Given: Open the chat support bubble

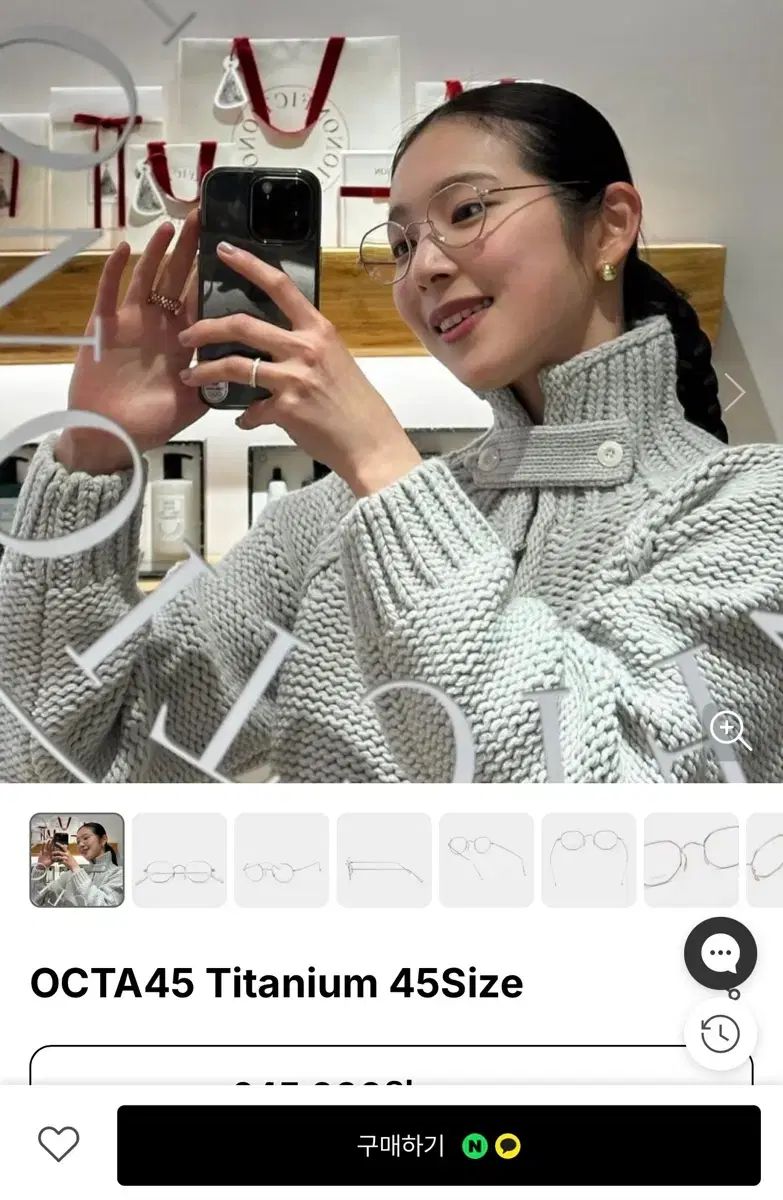Looking at the screenshot, I should (720, 953).
